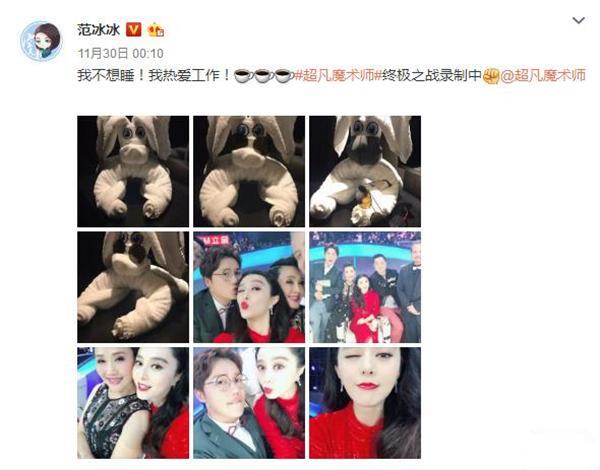View the group photo with seated people
This screenshot has width=600, height=470.
point(365,287)
